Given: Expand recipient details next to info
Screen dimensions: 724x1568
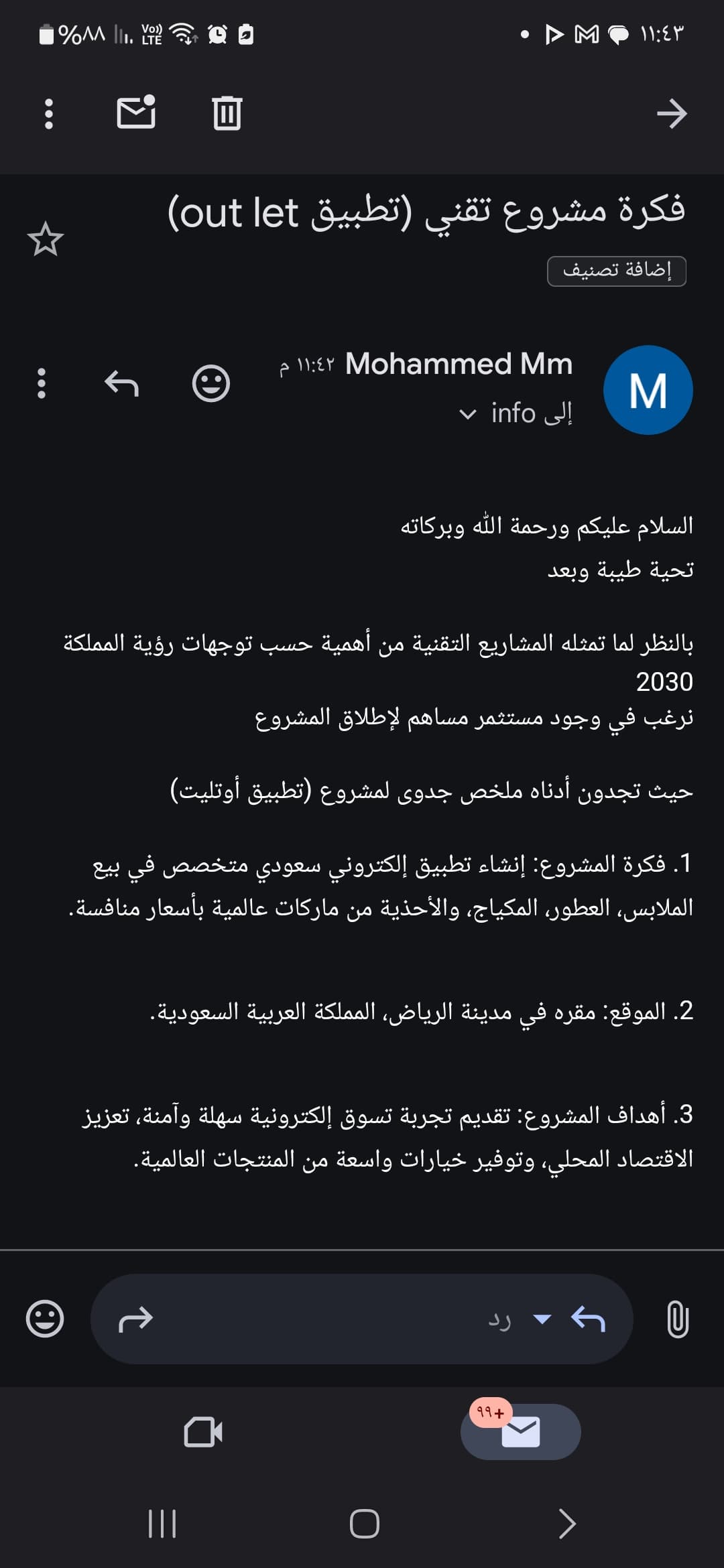Looking at the screenshot, I should pos(468,414).
